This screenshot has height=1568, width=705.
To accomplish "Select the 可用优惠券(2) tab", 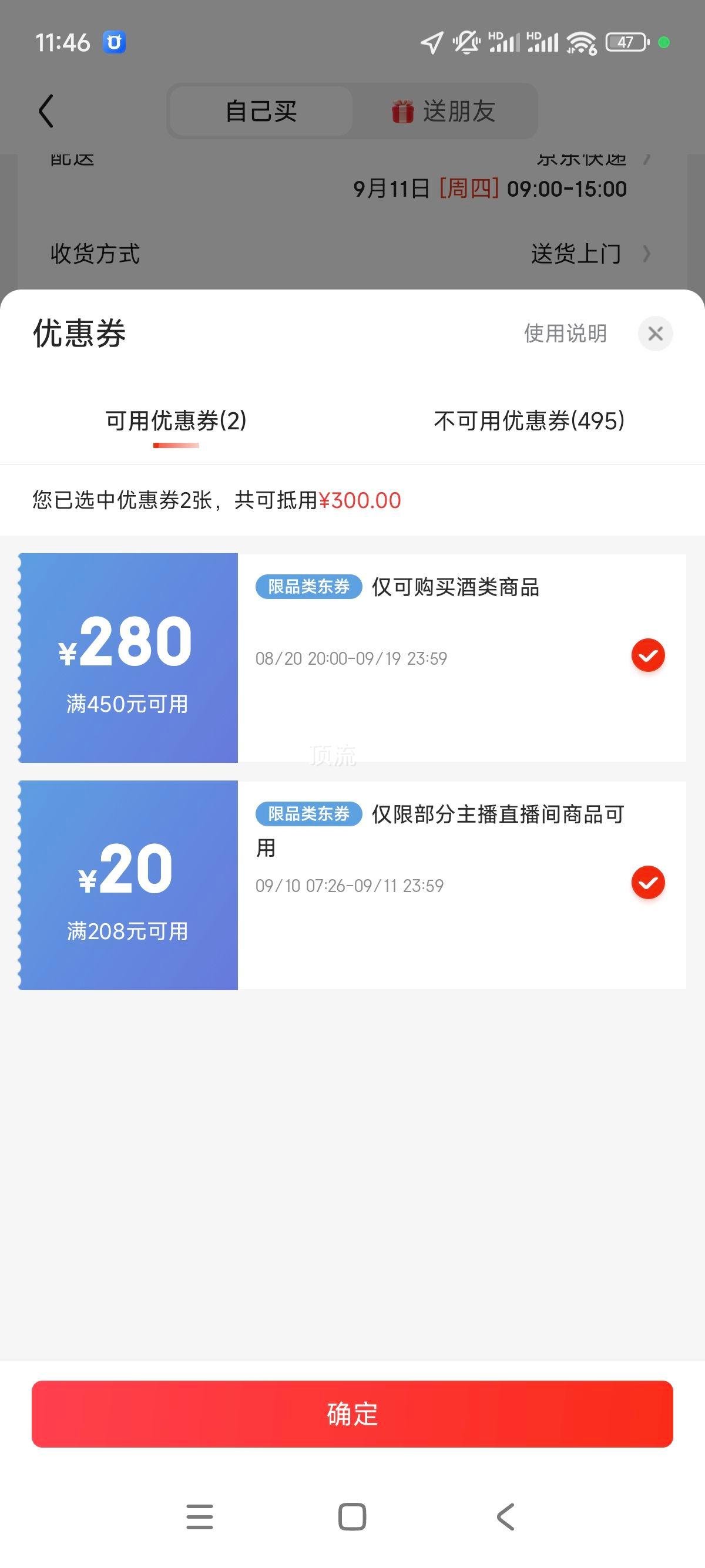I will point(176,420).
